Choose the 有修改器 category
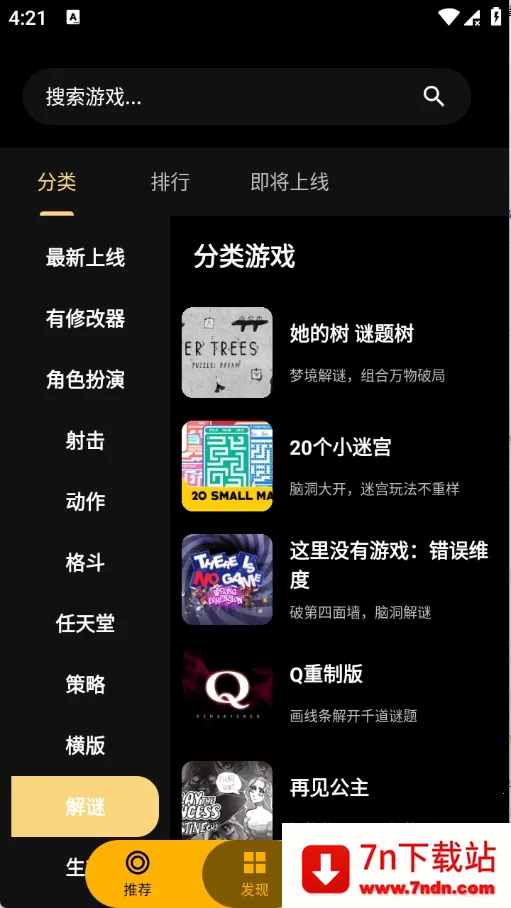511x908 pixels. pos(85,318)
